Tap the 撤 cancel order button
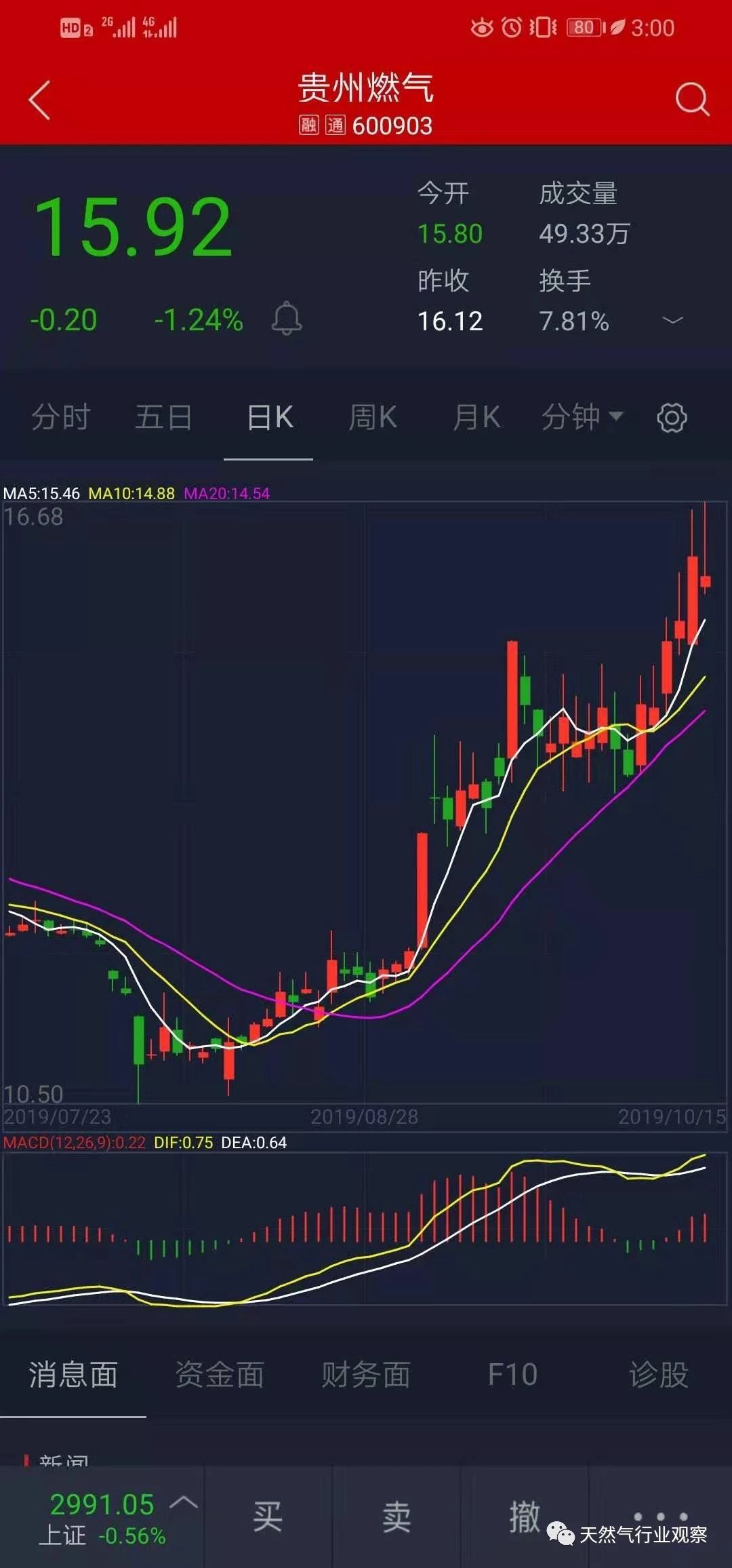 tap(525, 1516)
